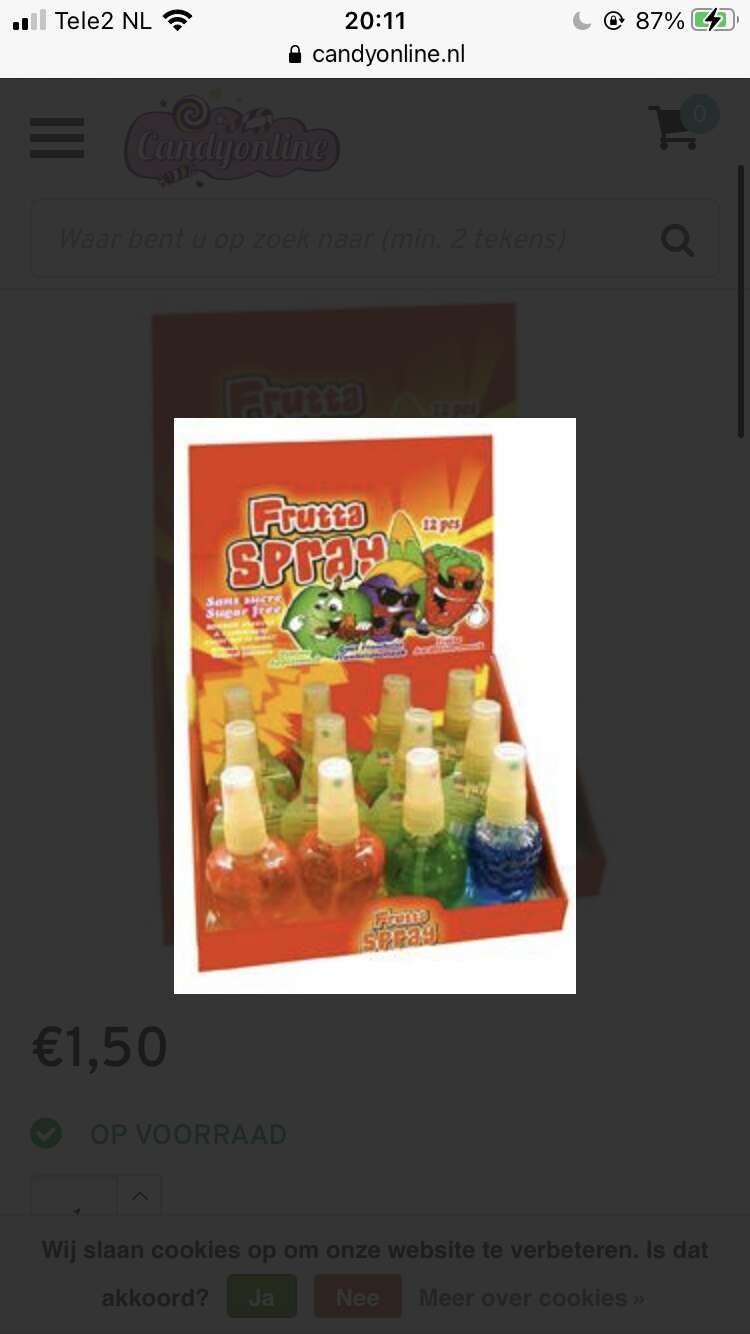Tap the enlarged Frutta Spray image
750x1334 pixels.
point(375,706)
